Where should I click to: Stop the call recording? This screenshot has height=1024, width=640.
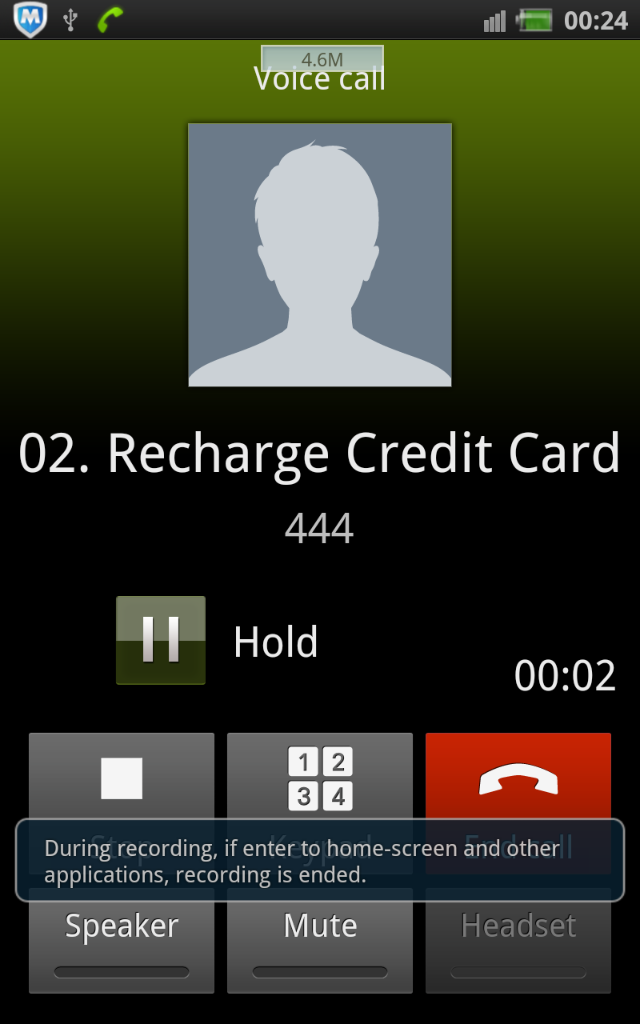[121, 778]
